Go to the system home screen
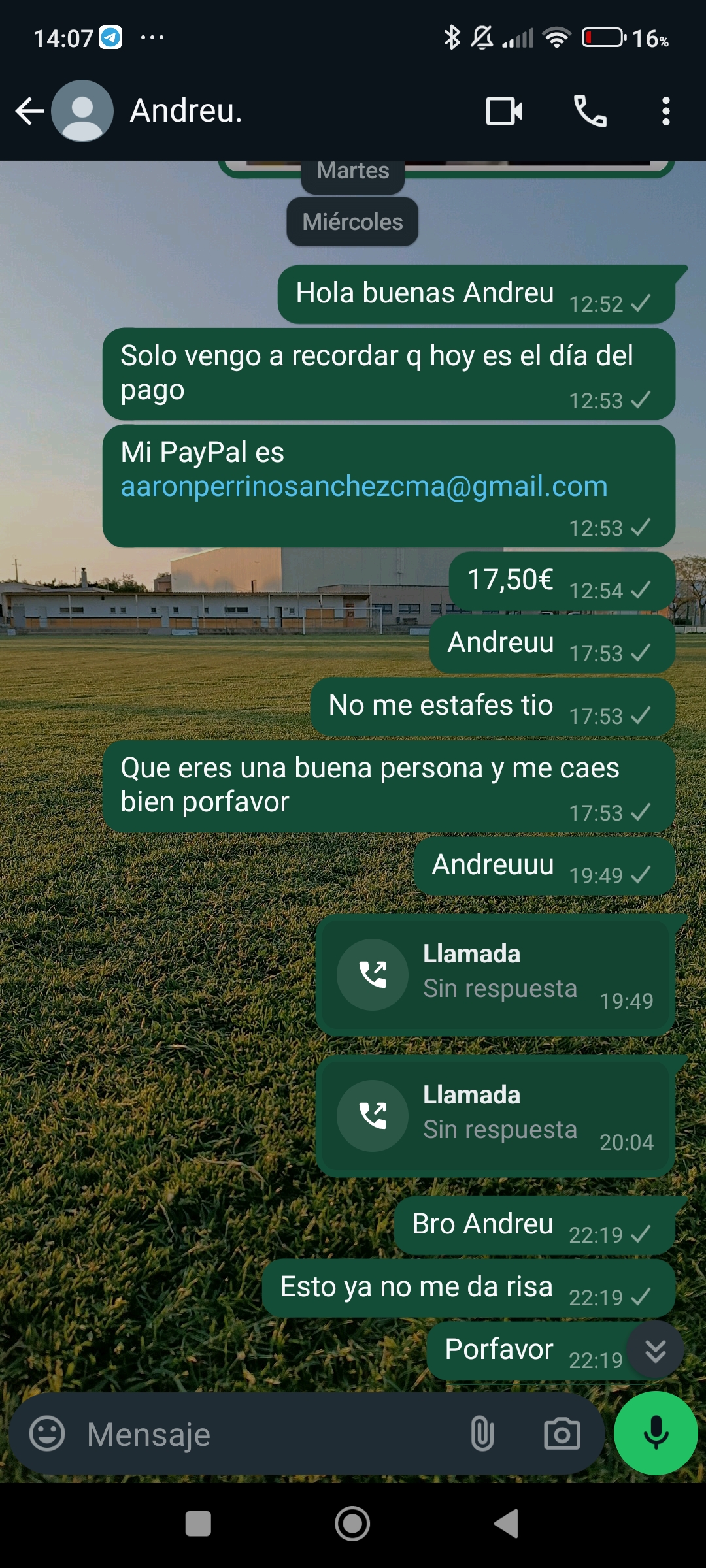This screenshot has width=706, height=1568. click(352, 1524)
